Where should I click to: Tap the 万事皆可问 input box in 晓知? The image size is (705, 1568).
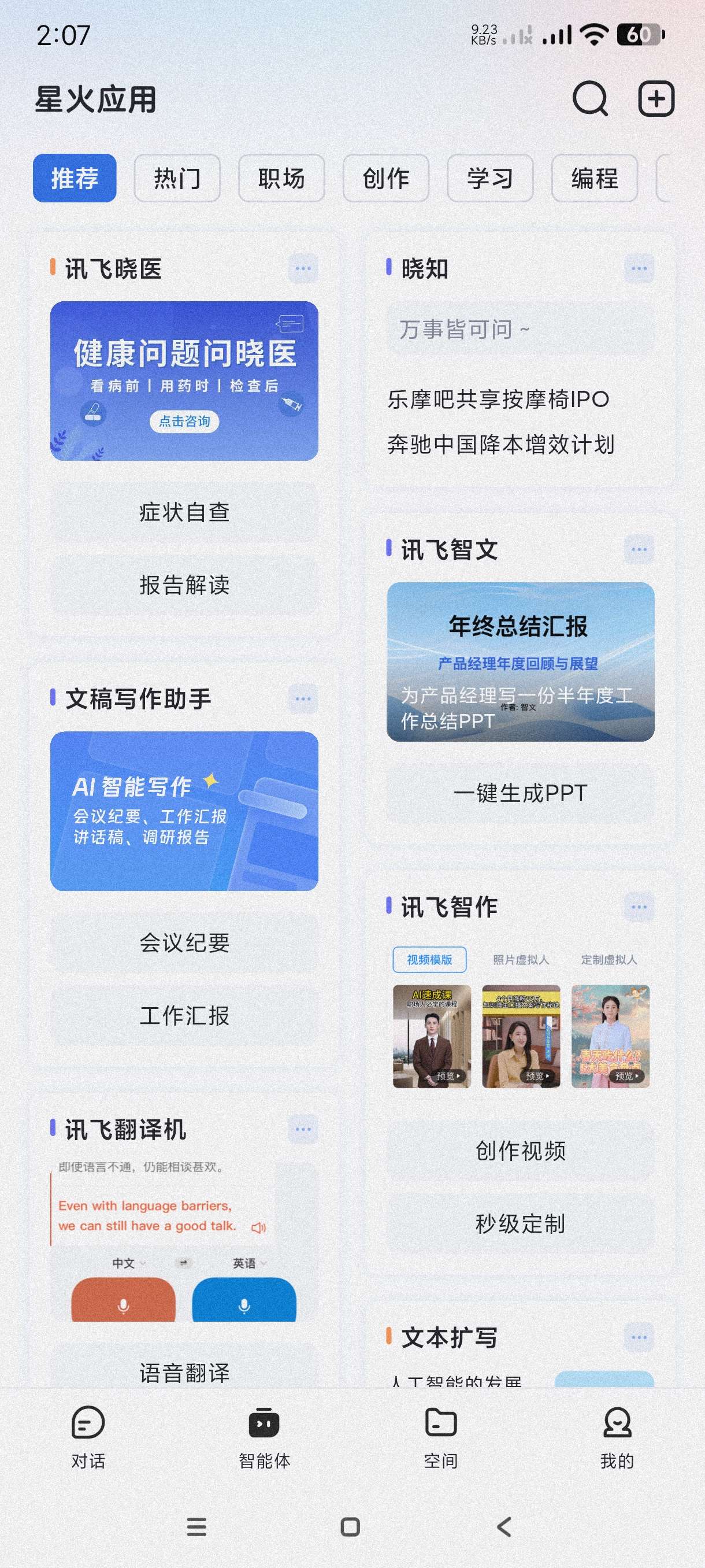click(520, 330)
